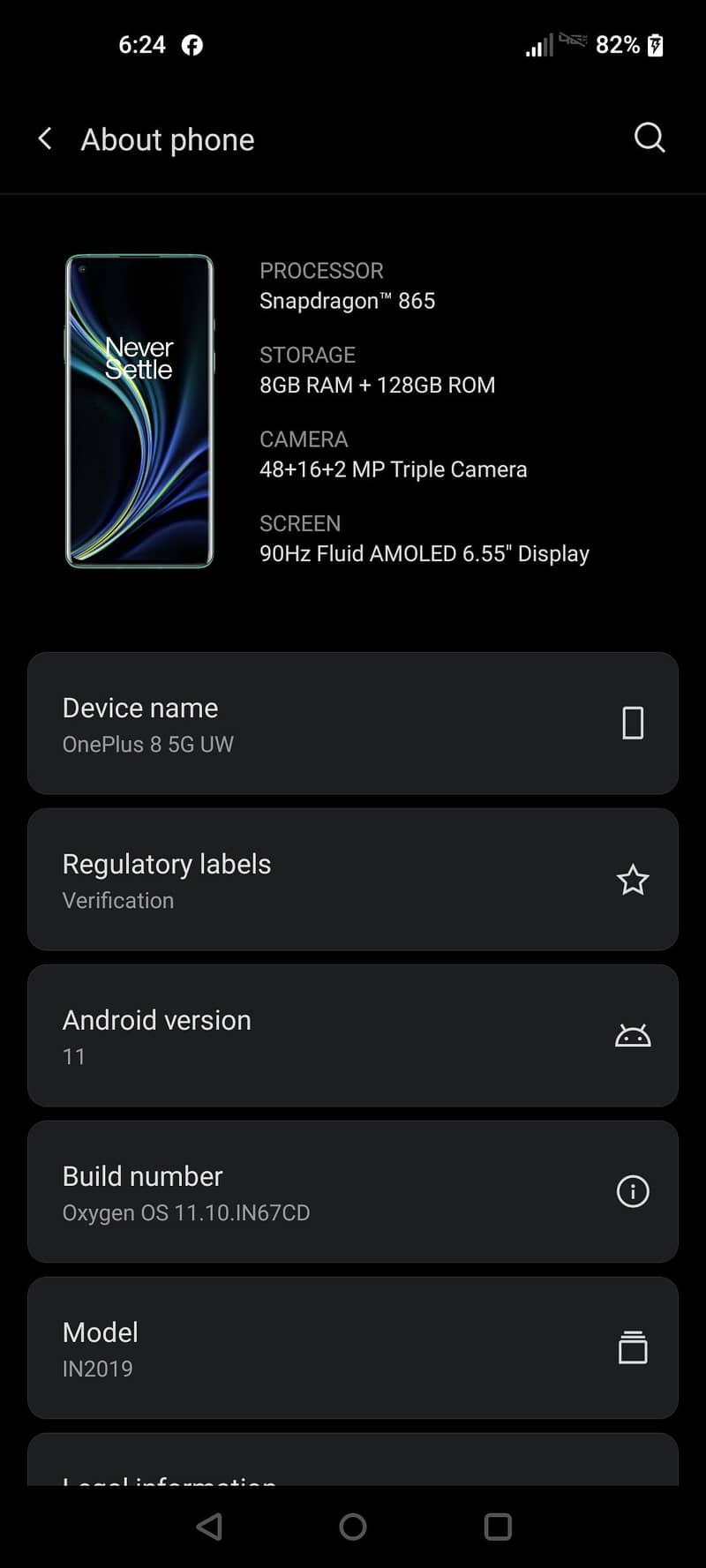Viewport: 706px width, 1568px height.
Task: Open the Android version 11 entry
Action: click(x=265, y=1034)
